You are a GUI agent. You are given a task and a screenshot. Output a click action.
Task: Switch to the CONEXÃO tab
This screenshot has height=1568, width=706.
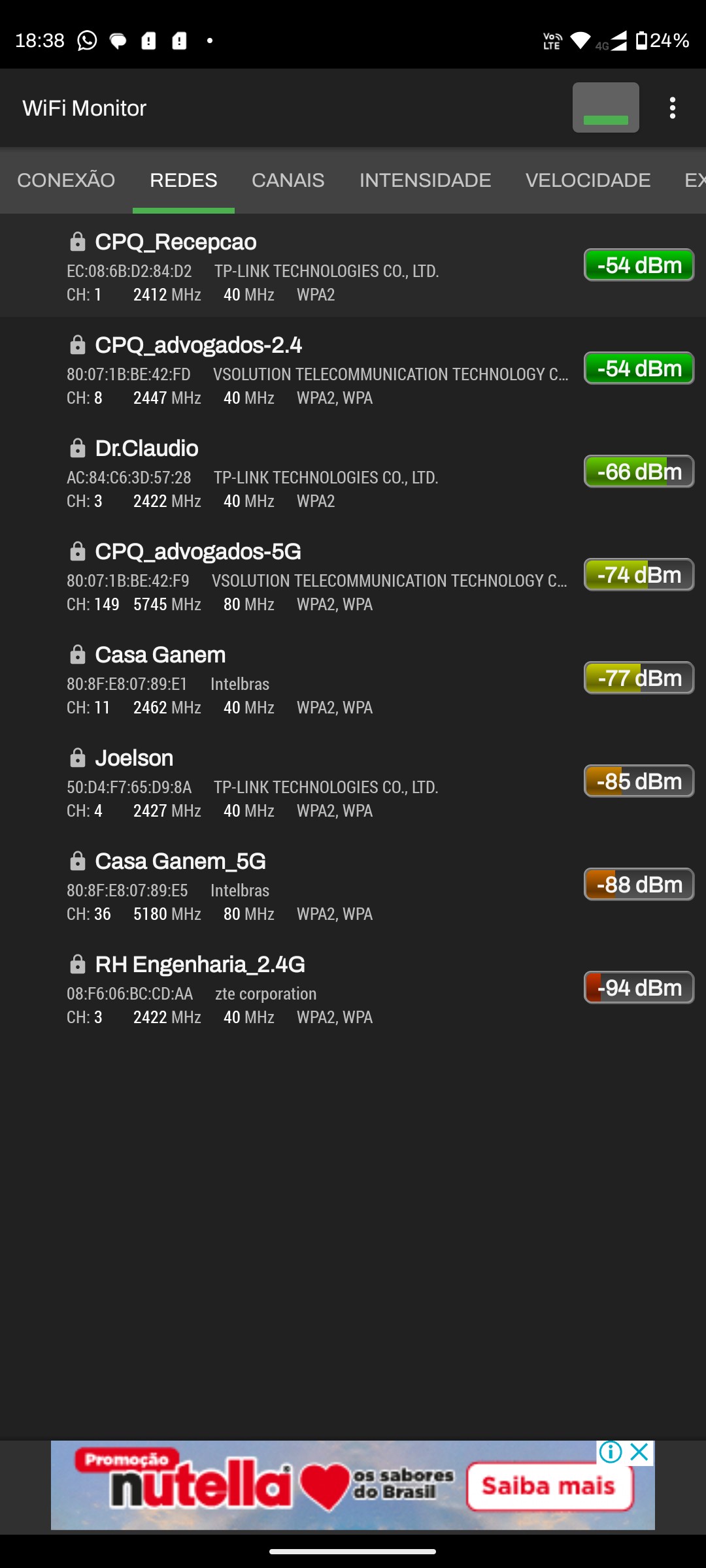coord(66,180)
